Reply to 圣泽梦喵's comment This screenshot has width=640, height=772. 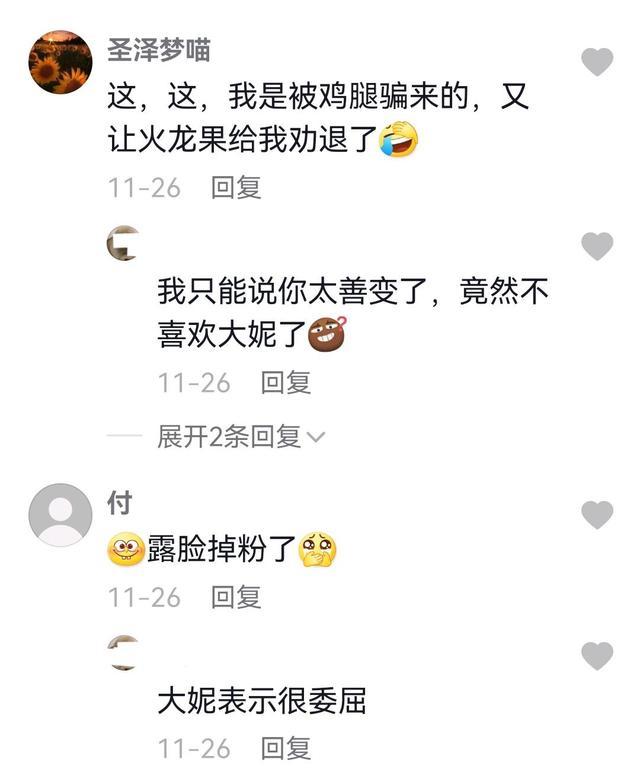tap(236, 187)
